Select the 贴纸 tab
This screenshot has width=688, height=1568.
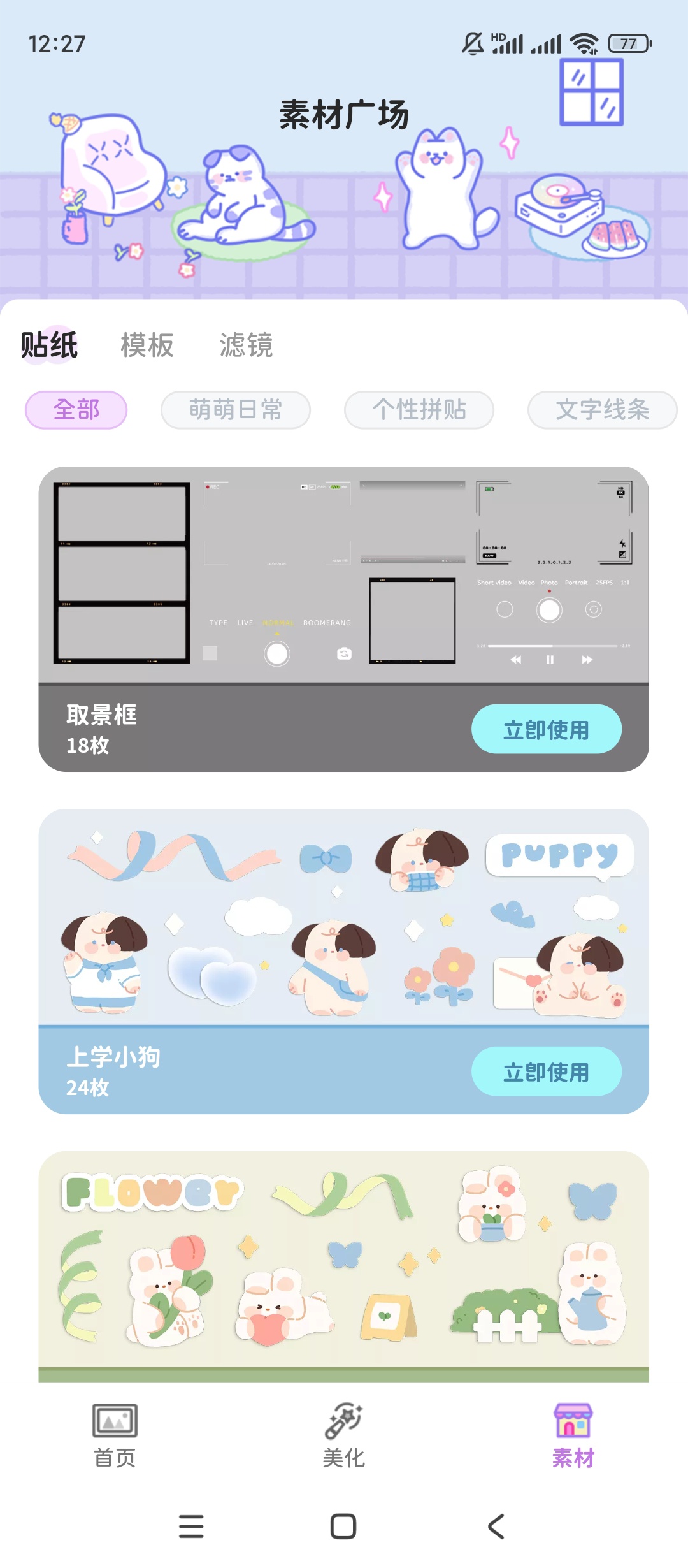click(49, 345)
